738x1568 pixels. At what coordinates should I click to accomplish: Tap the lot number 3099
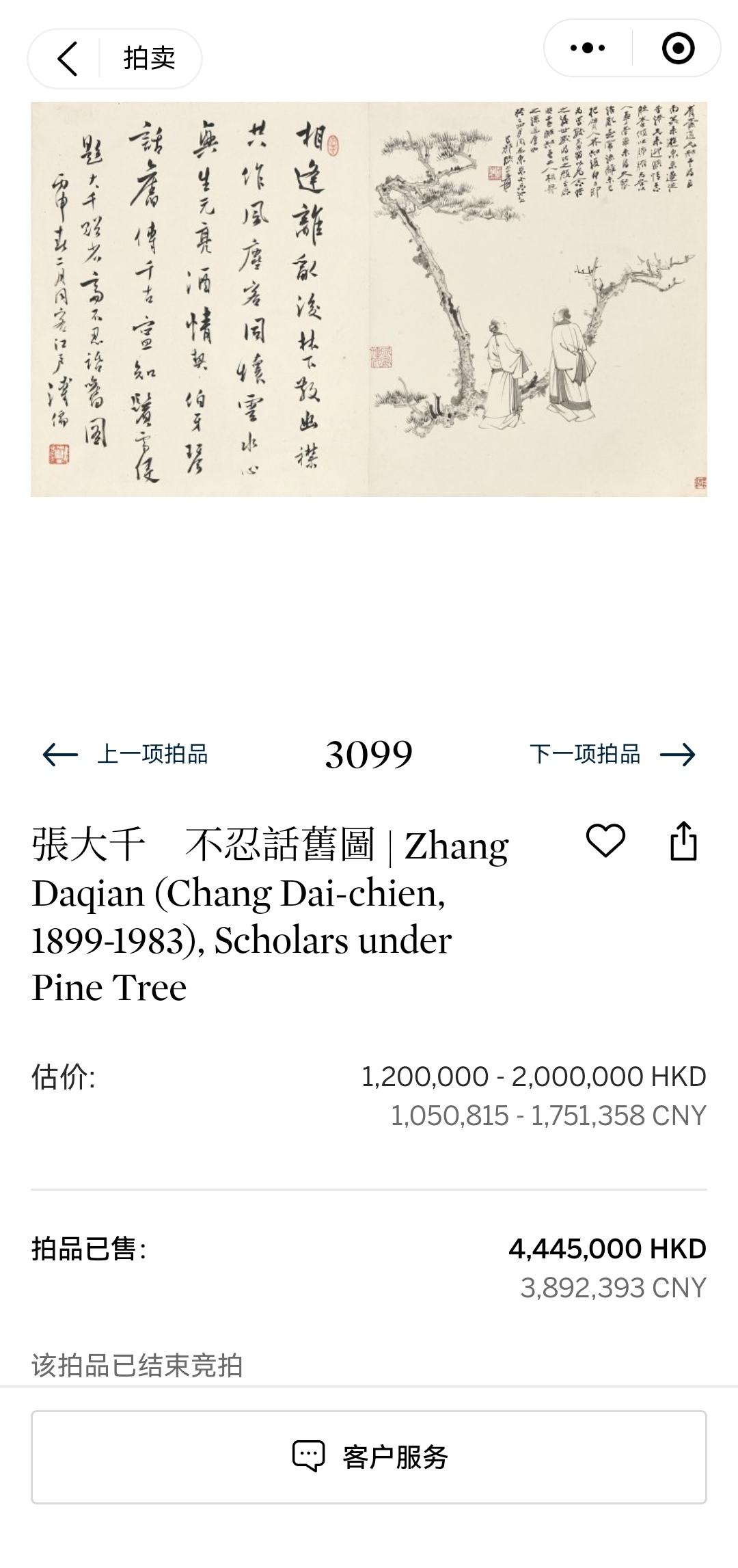tap(369, 754)
